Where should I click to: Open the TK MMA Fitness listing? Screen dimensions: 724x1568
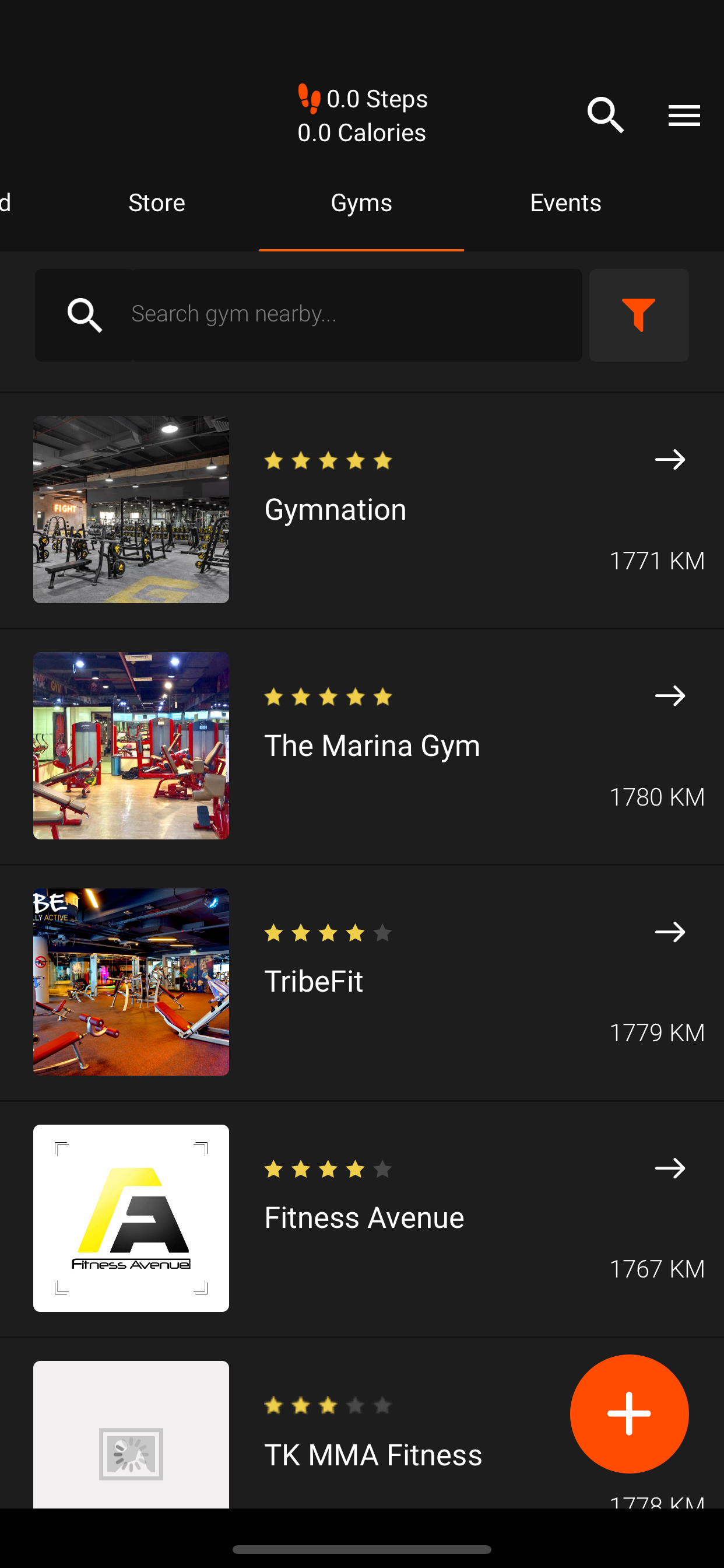pyautogui.click(x=372, y=1454)
